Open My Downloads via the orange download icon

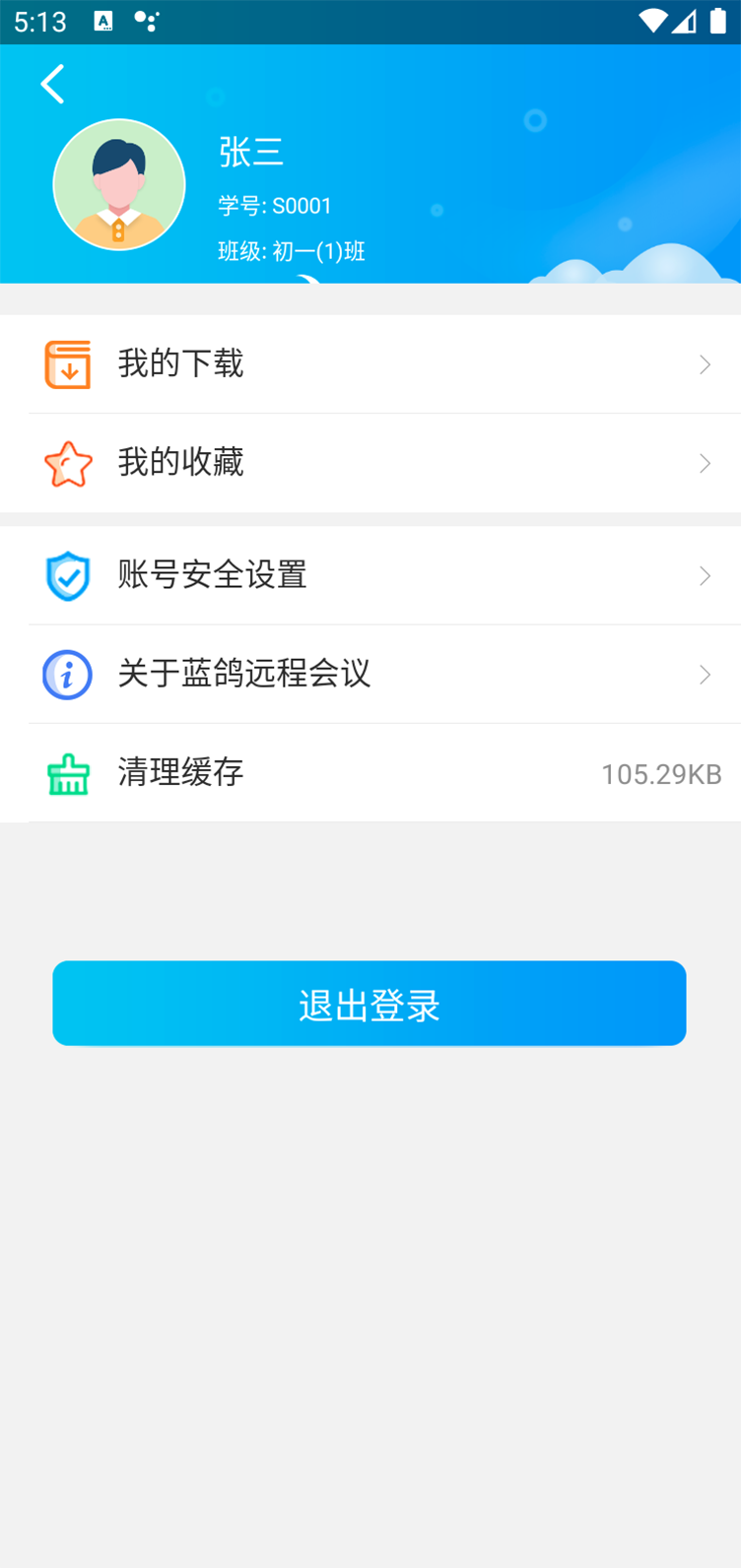coord(68,363)
